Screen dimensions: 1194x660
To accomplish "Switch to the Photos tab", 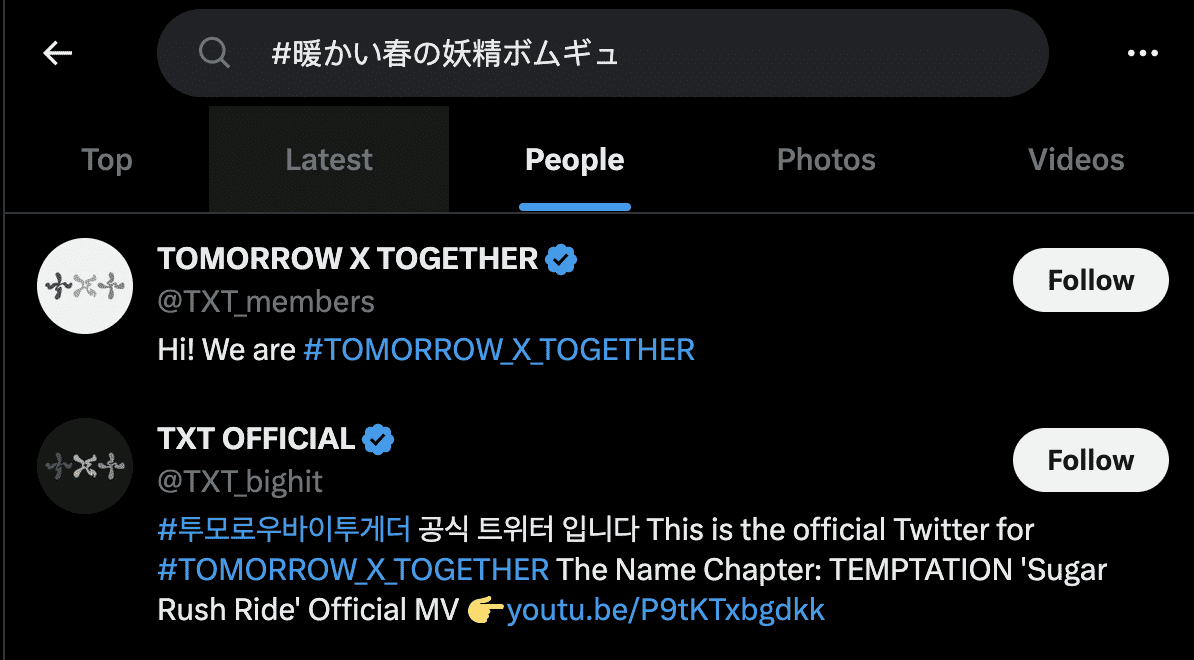I will tap(826, 160).
